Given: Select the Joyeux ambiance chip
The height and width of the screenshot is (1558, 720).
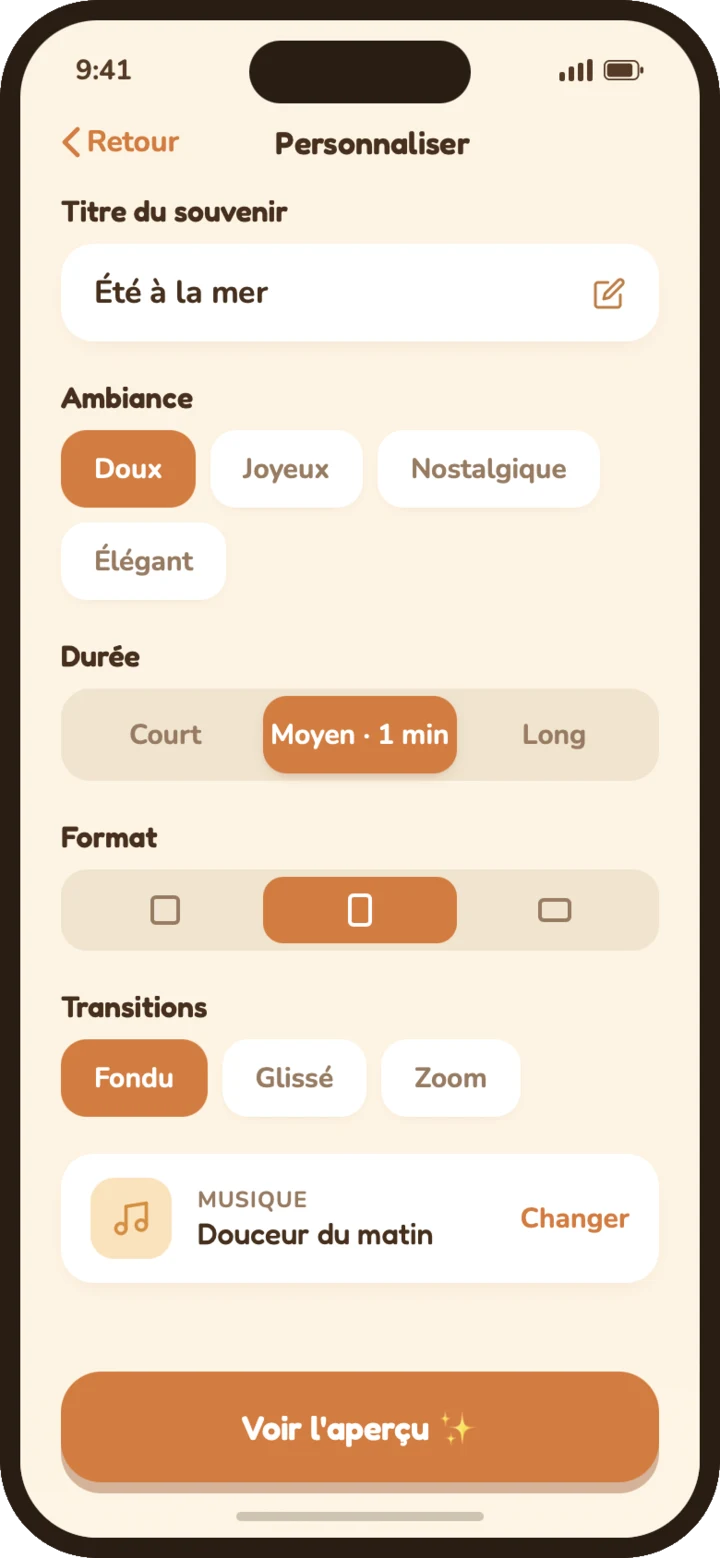Looking at the screenshot, I should coord(286,469).
